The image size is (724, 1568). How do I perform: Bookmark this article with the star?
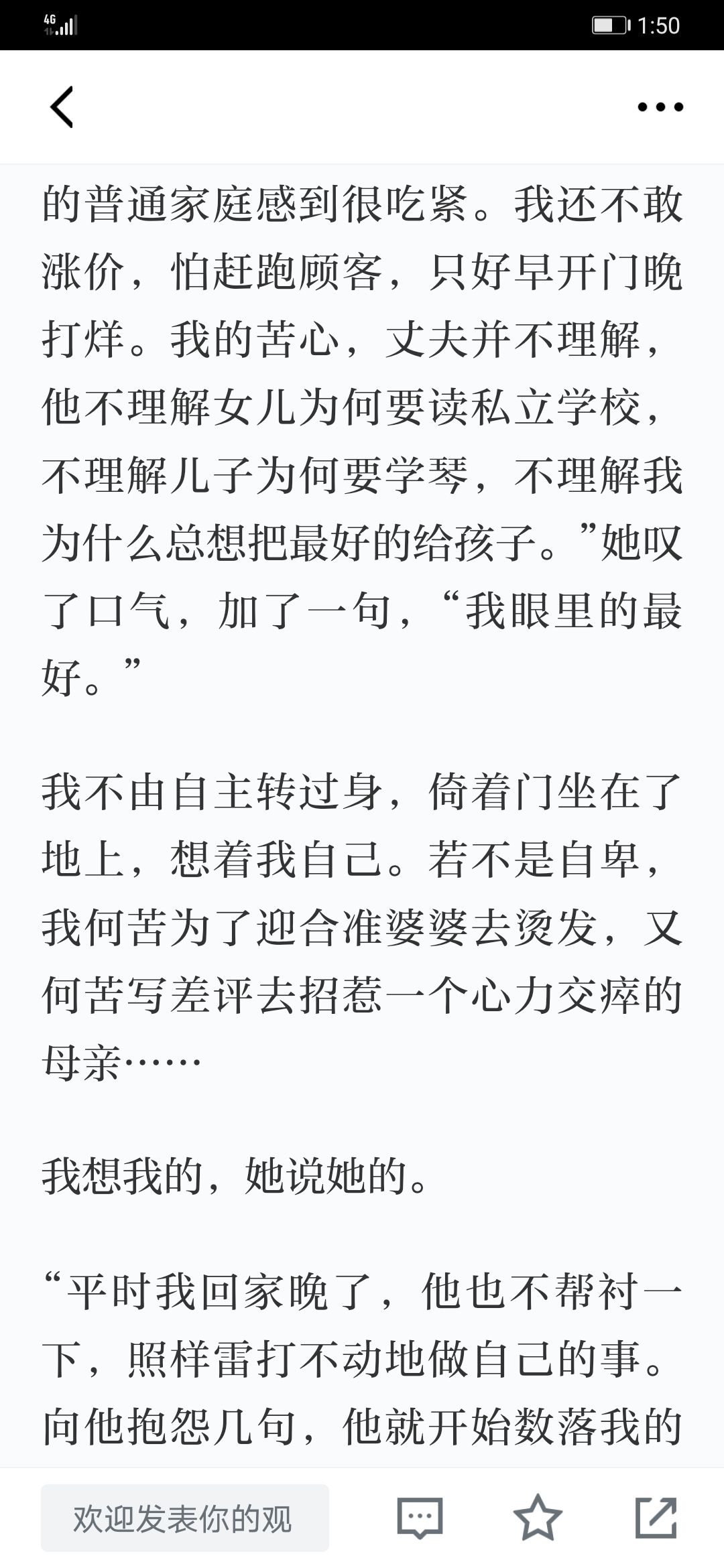click(x=538, y=1517)
